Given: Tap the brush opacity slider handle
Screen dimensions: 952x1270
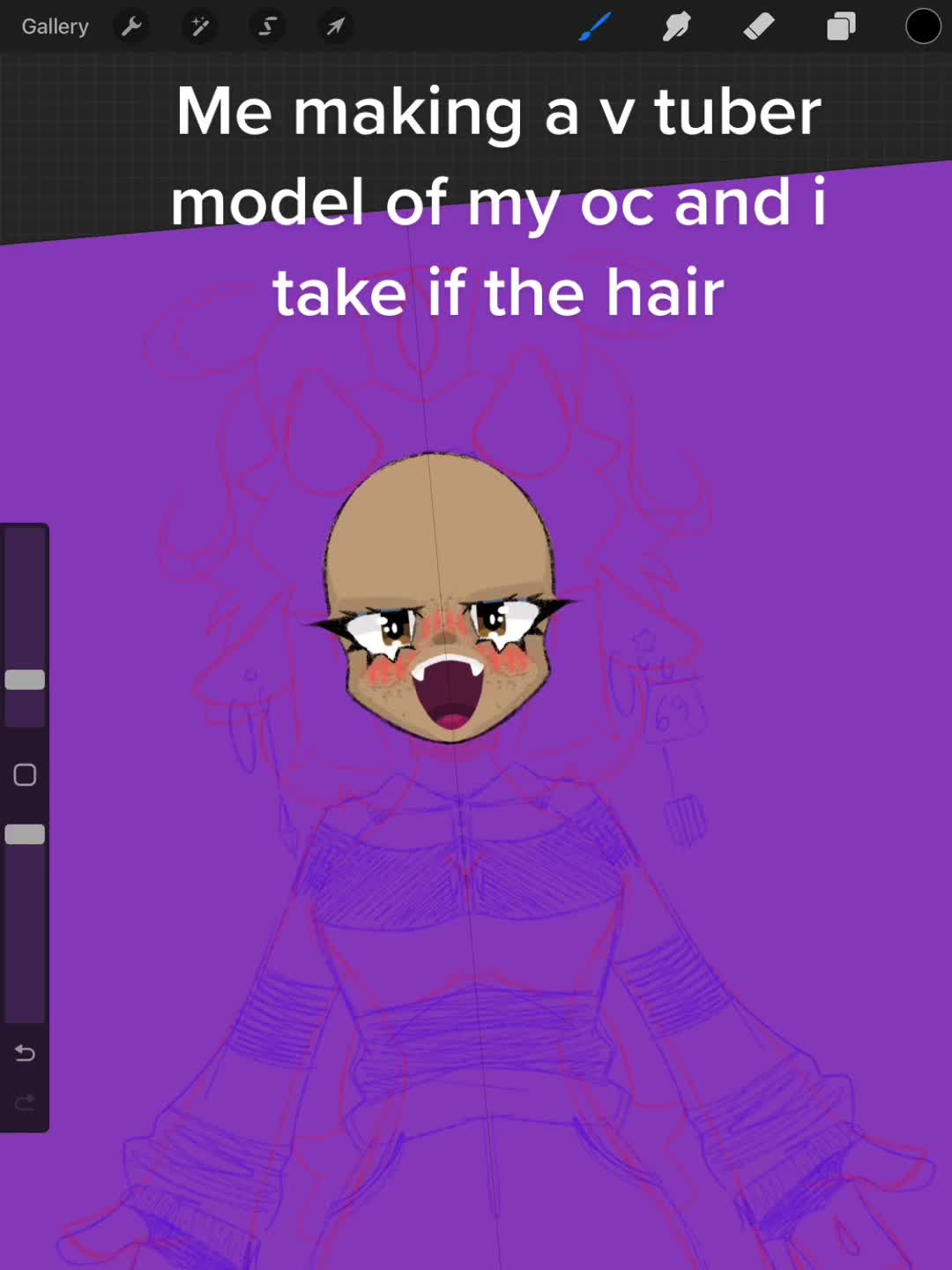Looking at the screenshot, I should [25, 834].
